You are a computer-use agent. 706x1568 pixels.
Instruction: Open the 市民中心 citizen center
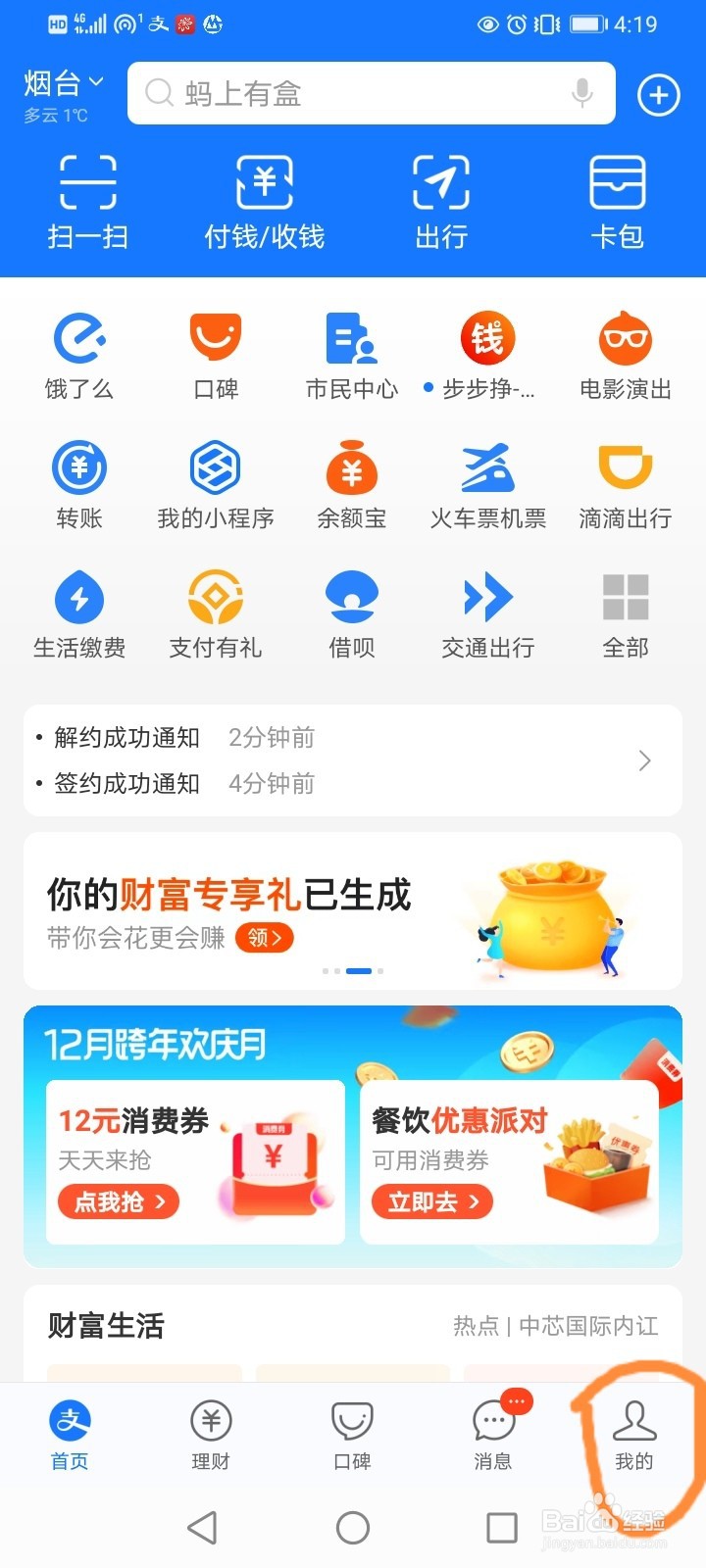point(351,353)
